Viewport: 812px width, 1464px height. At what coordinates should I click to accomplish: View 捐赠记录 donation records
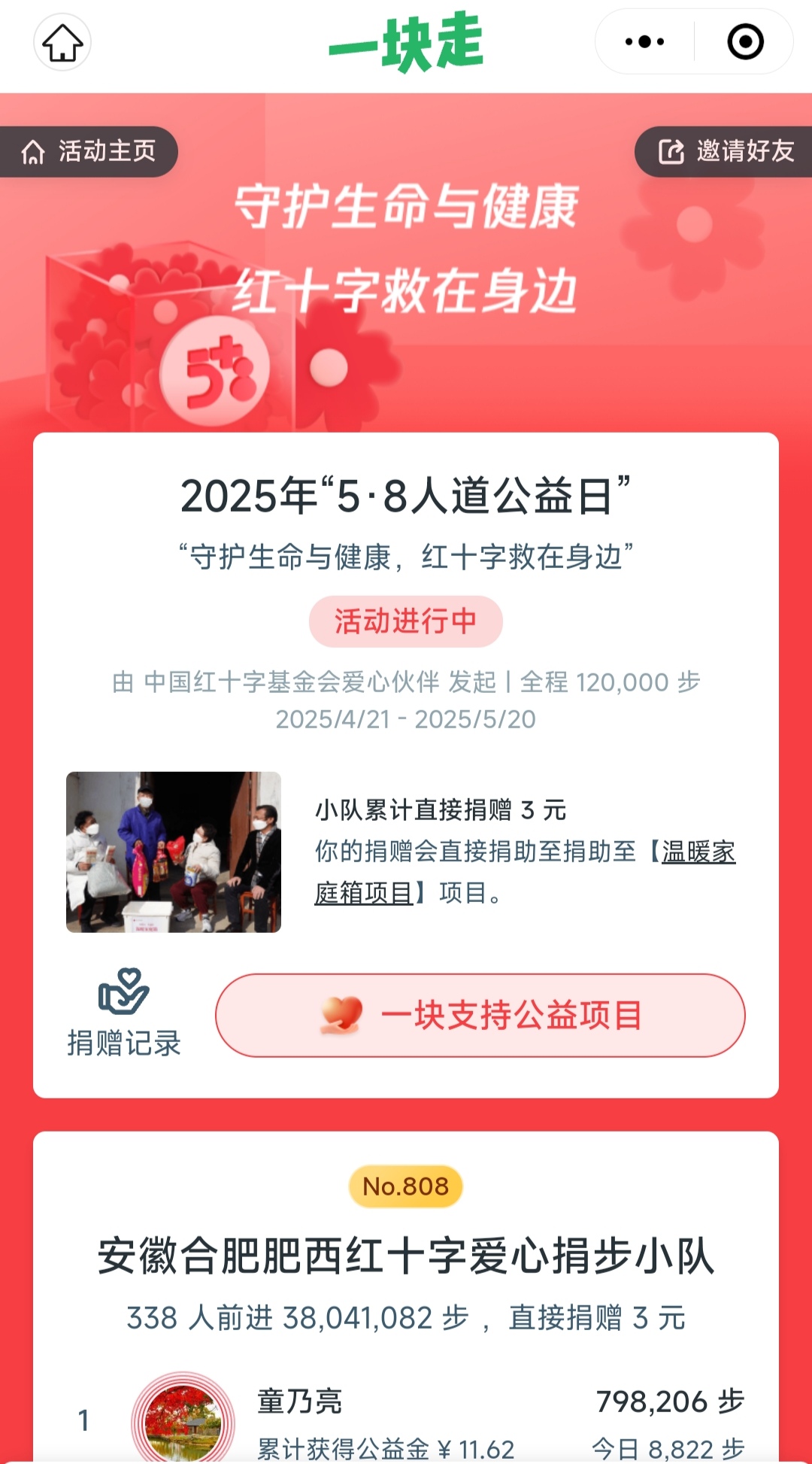[x=124, y=1013]
